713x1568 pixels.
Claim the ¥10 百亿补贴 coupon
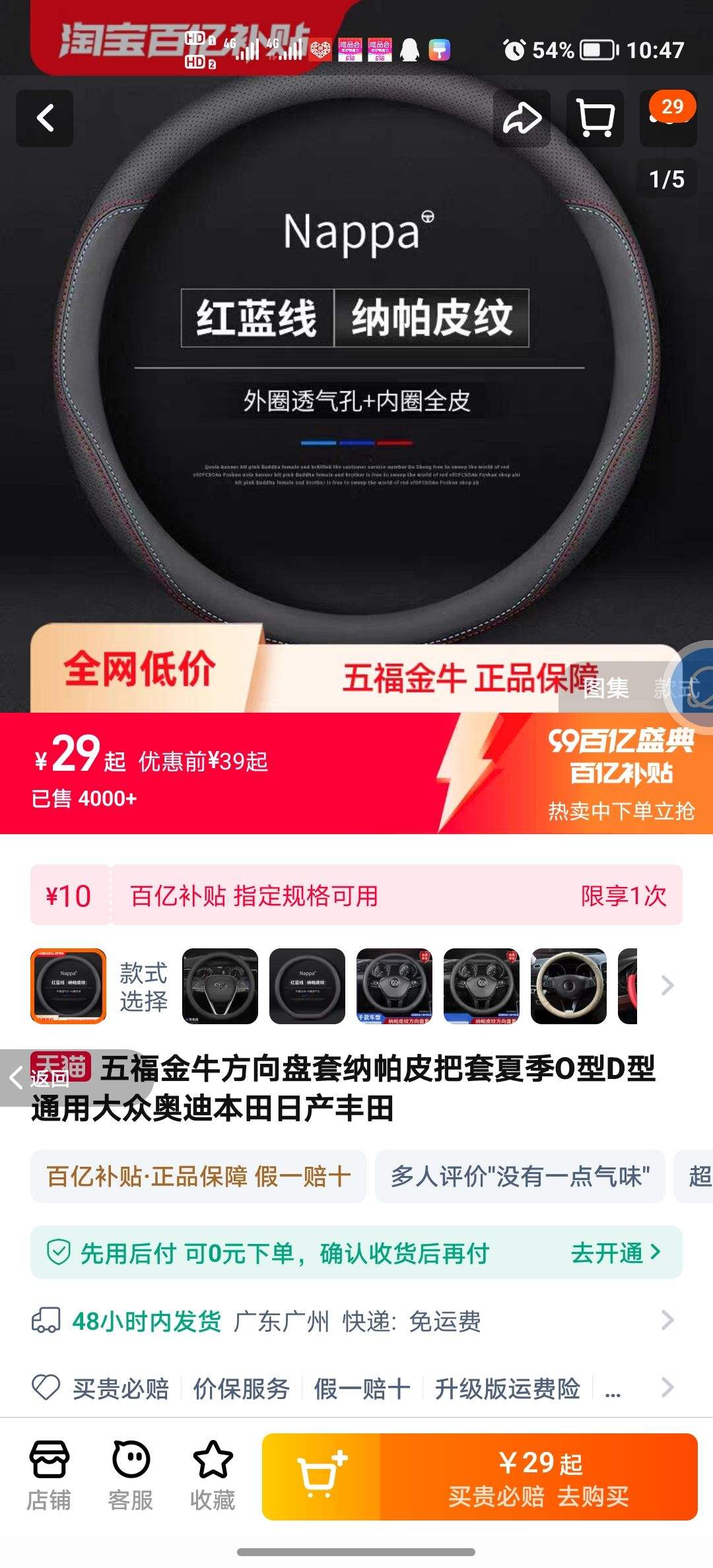[x=356, y=896]
